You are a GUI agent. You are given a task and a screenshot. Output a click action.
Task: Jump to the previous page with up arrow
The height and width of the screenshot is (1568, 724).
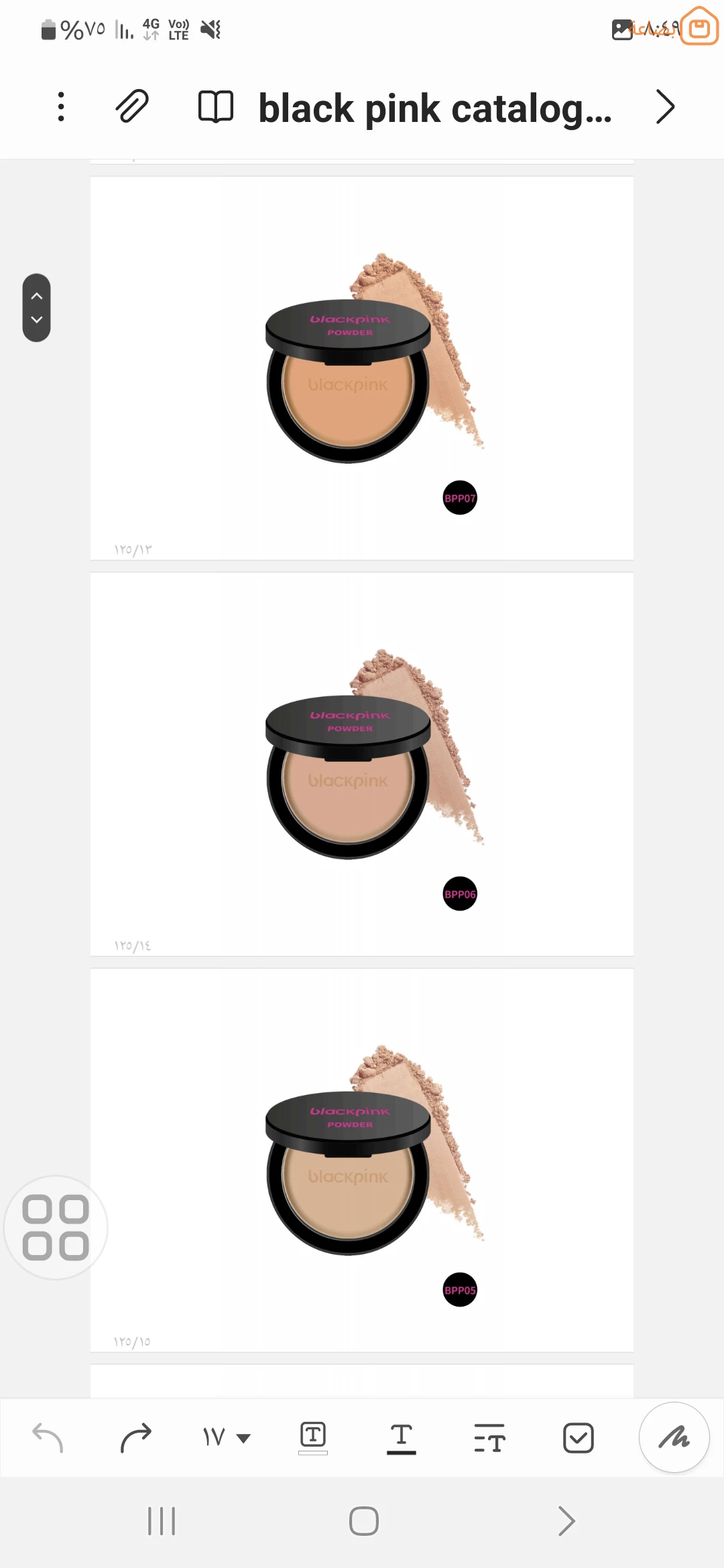37,296
